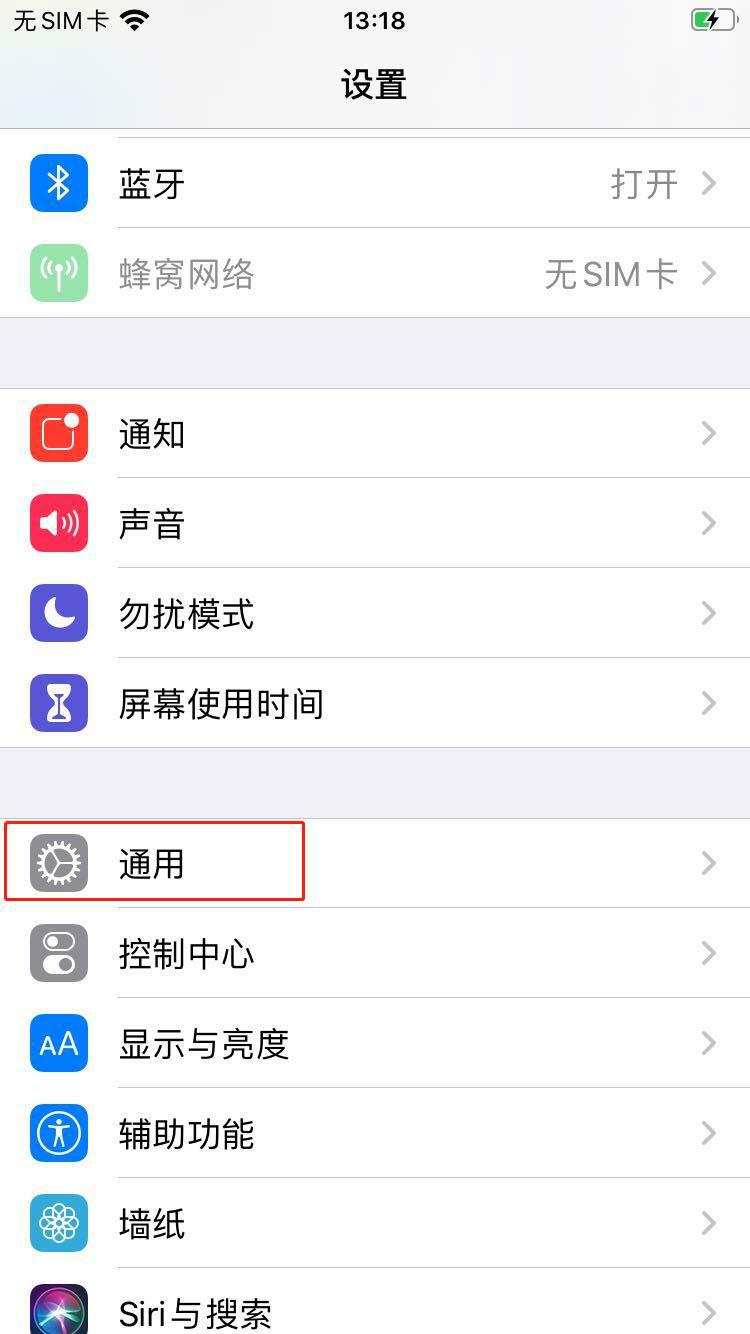Screen dimensions: 750x1334
Task: Open 辅助功能 (Accessibility) settings
Action: pos(375,1133)
